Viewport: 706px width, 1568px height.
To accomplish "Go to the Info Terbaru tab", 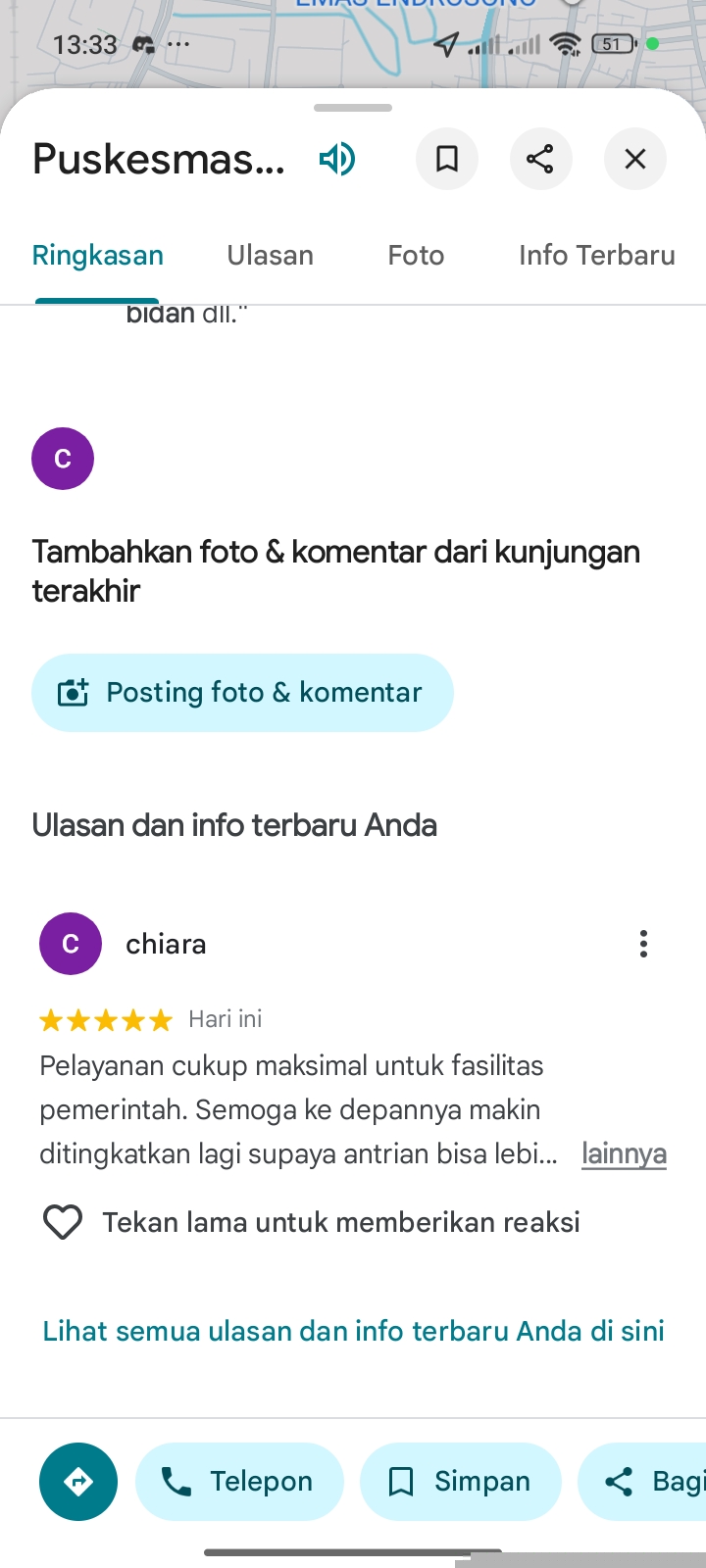I will 596,256.
